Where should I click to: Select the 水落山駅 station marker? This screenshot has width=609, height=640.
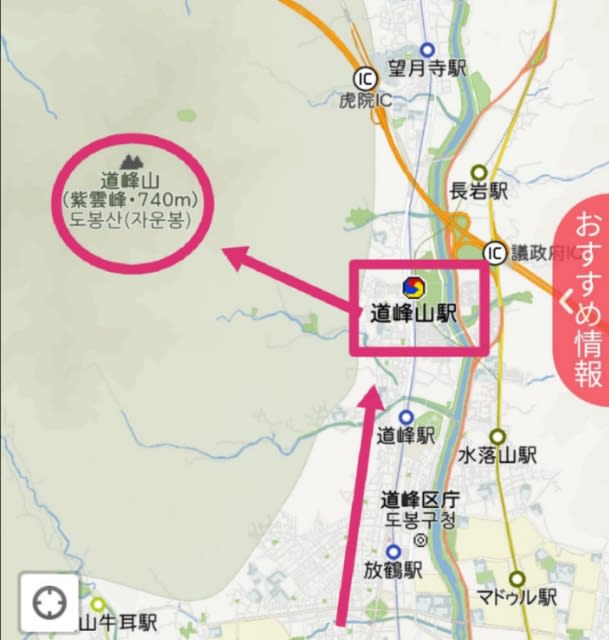click(x=497, y=436)
